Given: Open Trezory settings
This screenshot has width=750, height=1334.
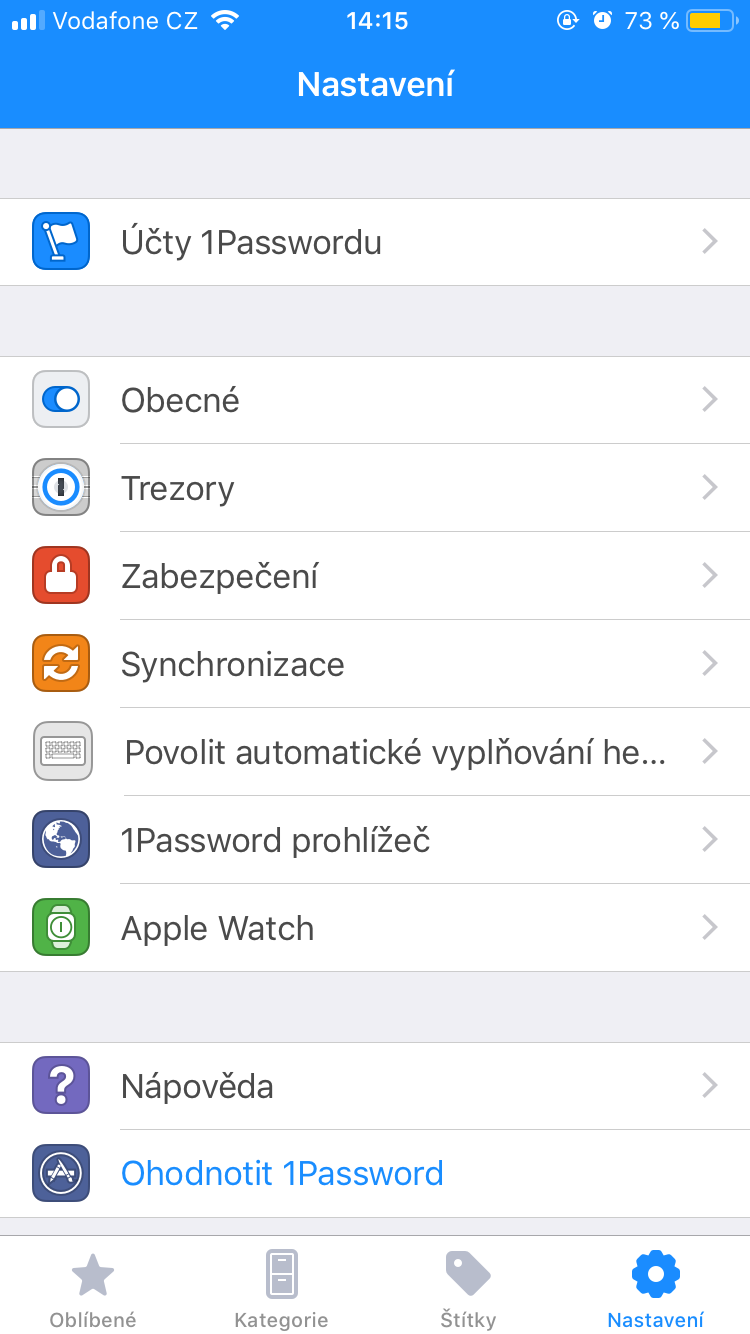Looking at the screenshot, I should (375, 488).
